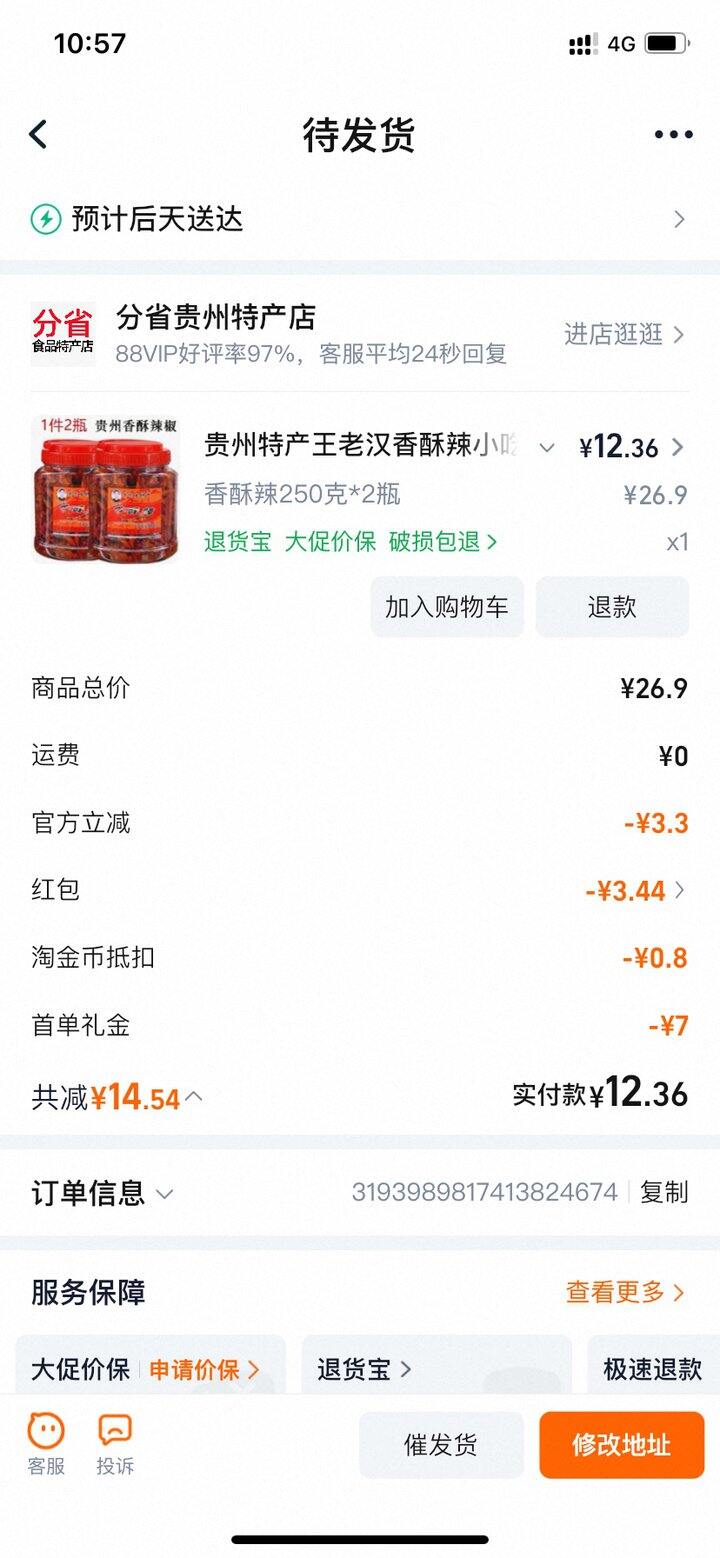This screenshot has width=720, height=1558.
Task: Visit the shop via 进店逛逛
Action: 623,335
